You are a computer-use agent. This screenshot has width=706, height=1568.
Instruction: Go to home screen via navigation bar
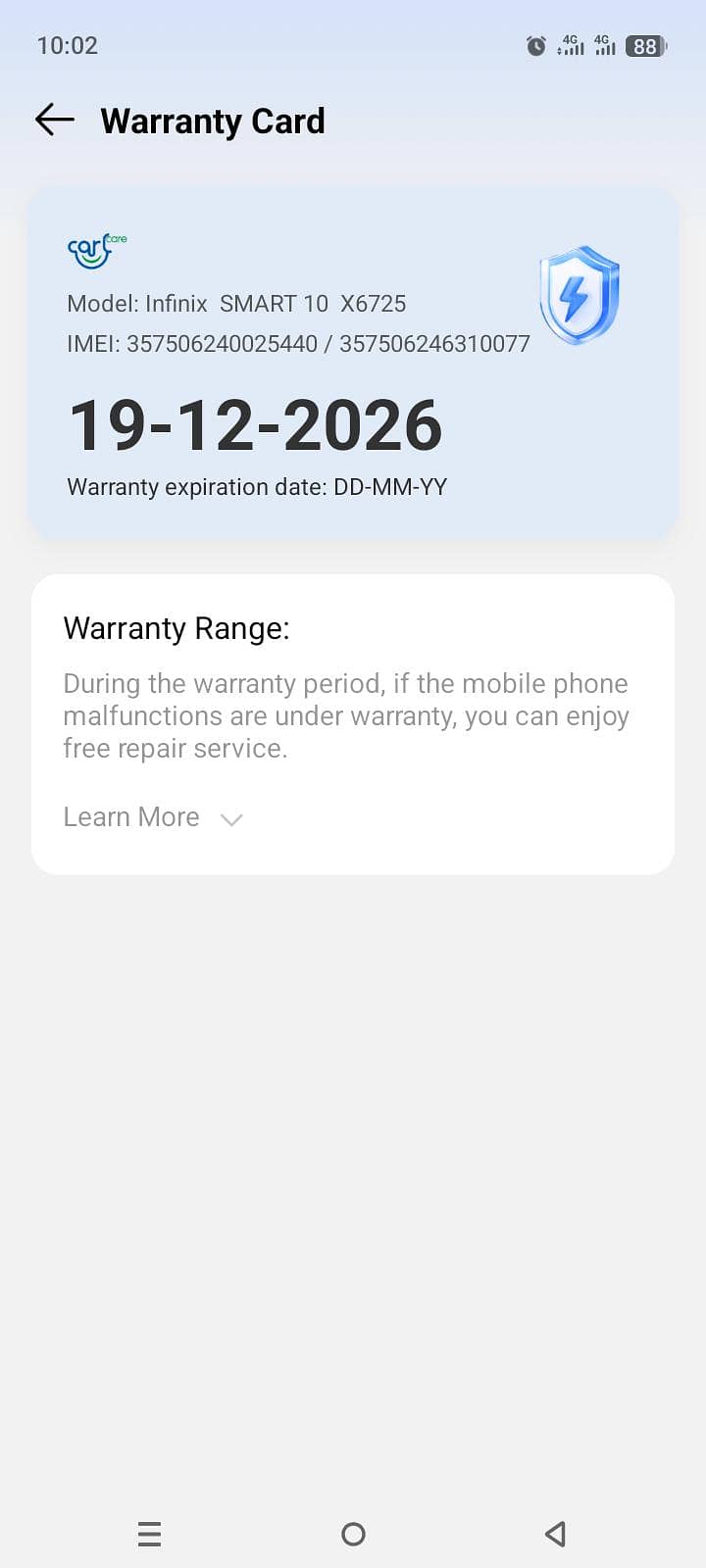pyautogui.click(x=353, y=1534)
